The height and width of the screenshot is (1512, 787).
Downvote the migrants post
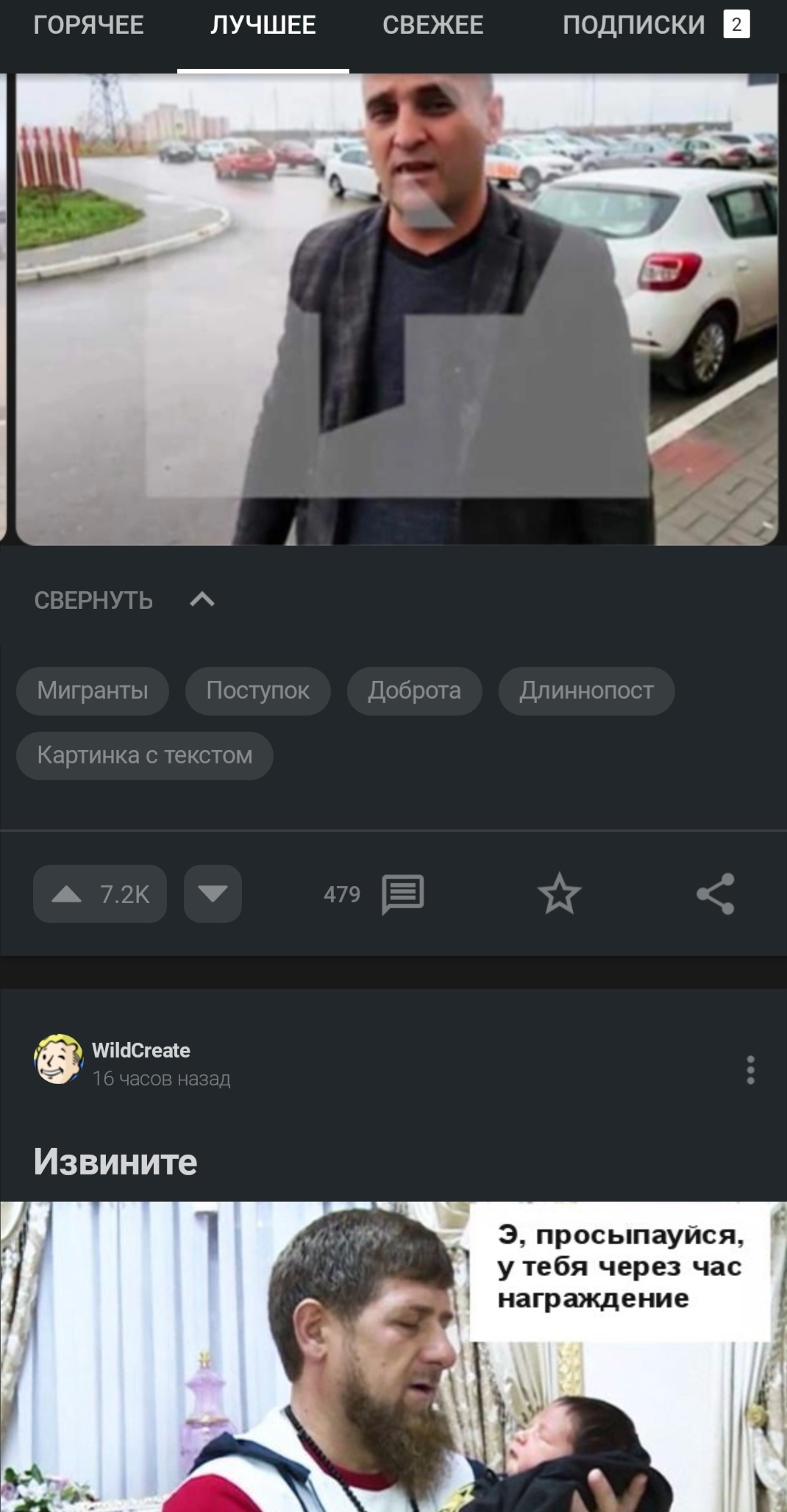213,894
